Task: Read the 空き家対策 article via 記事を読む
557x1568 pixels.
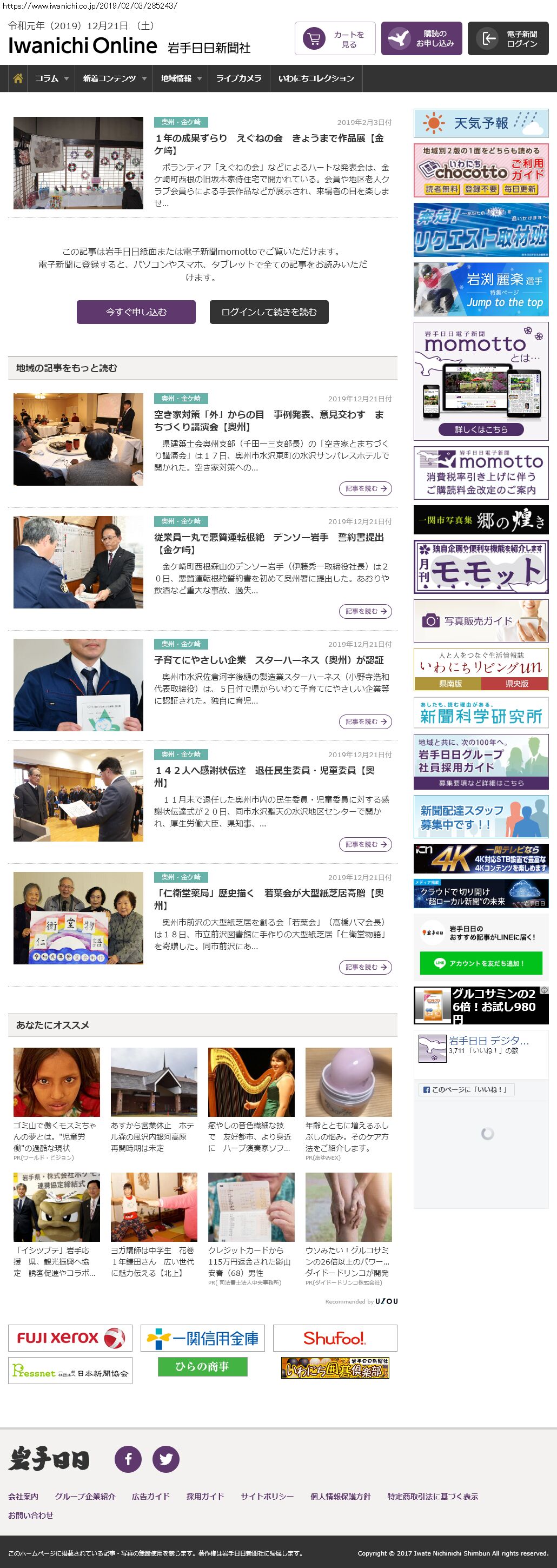Action: pyautogui.click(x=365, y=488)
